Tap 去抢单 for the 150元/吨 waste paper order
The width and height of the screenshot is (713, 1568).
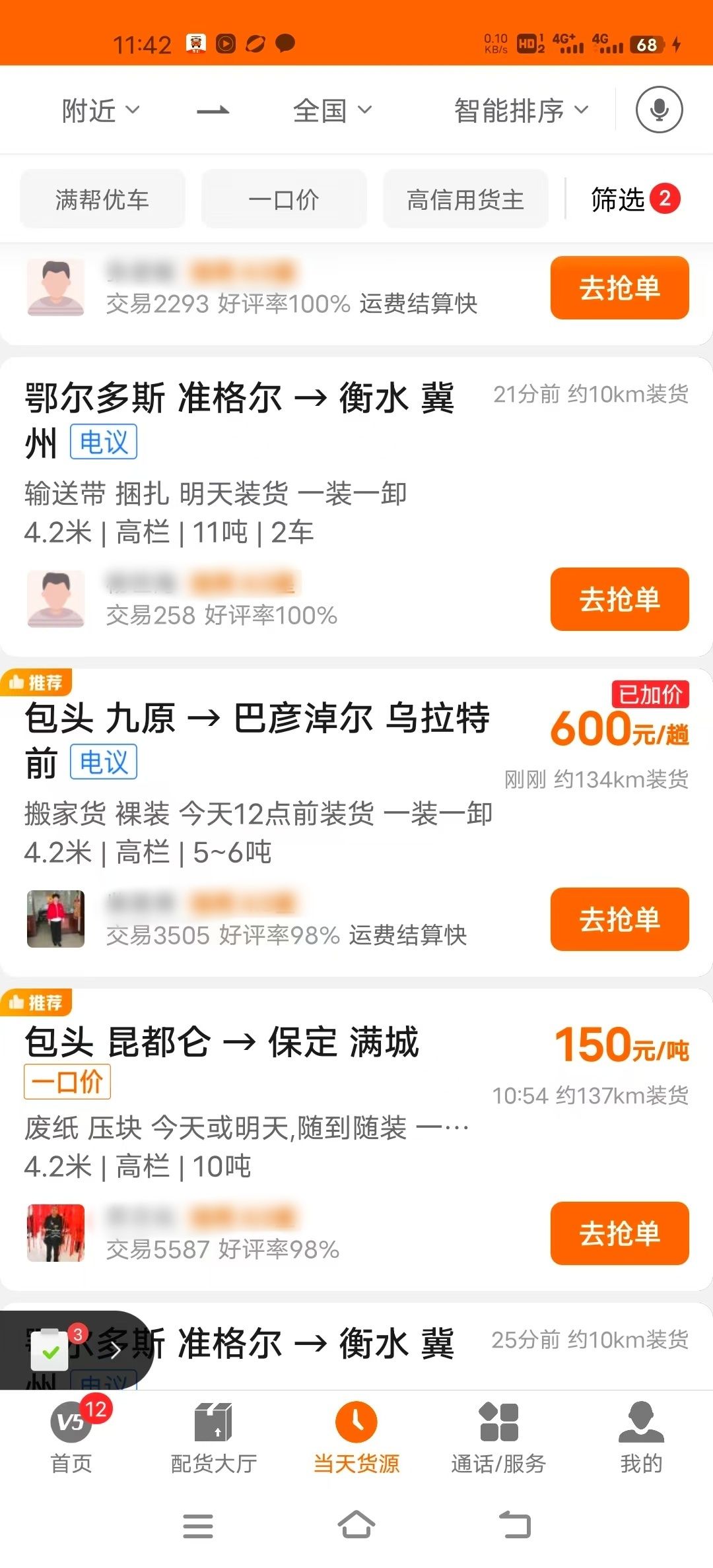pyautogui.click(x=619, y=1233)
